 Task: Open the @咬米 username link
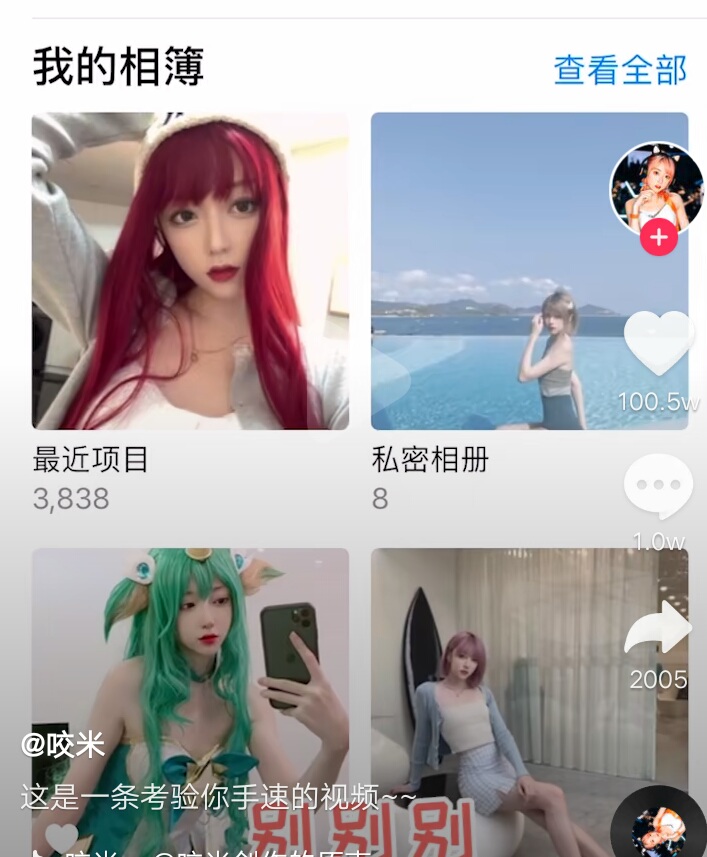[63, 744]
